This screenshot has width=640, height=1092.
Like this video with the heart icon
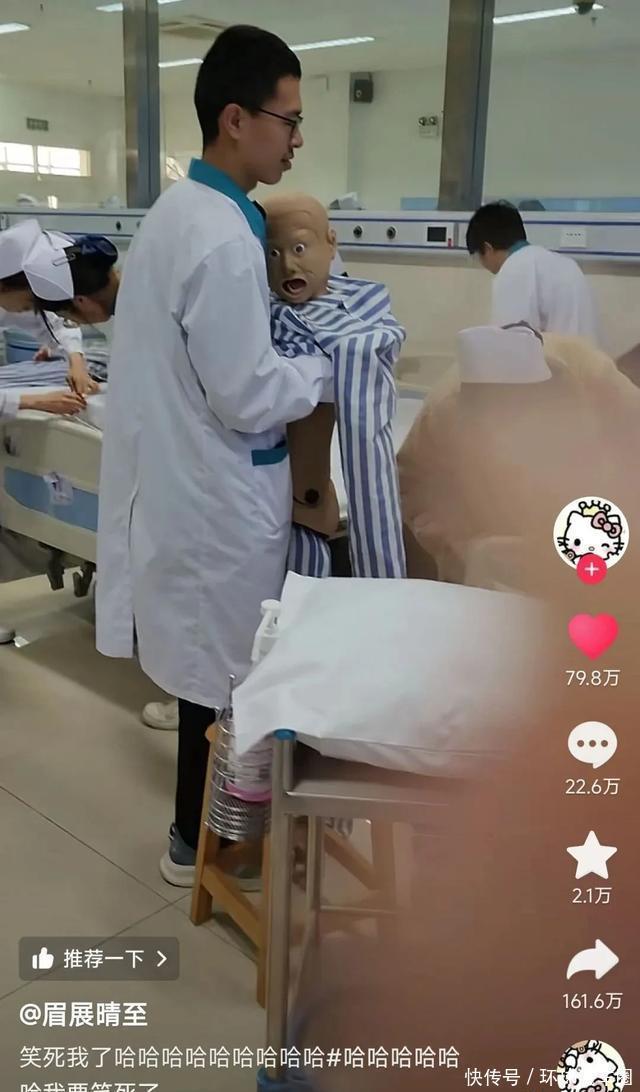[593, 636]
